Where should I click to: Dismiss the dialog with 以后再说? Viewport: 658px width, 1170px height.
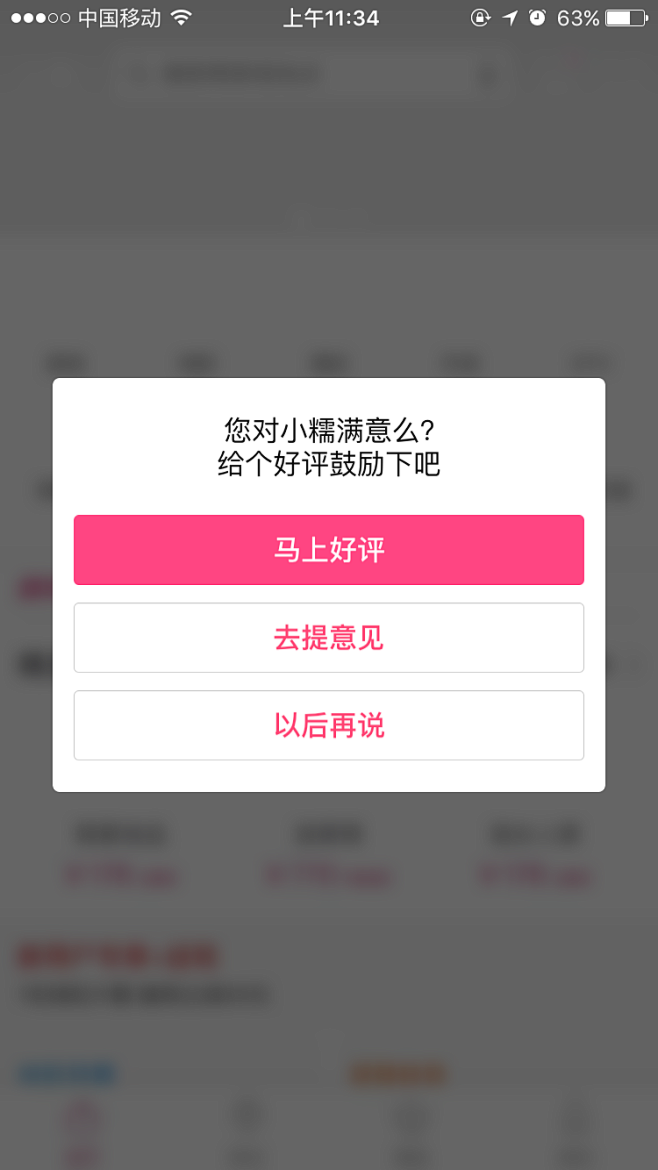point(329,725)
